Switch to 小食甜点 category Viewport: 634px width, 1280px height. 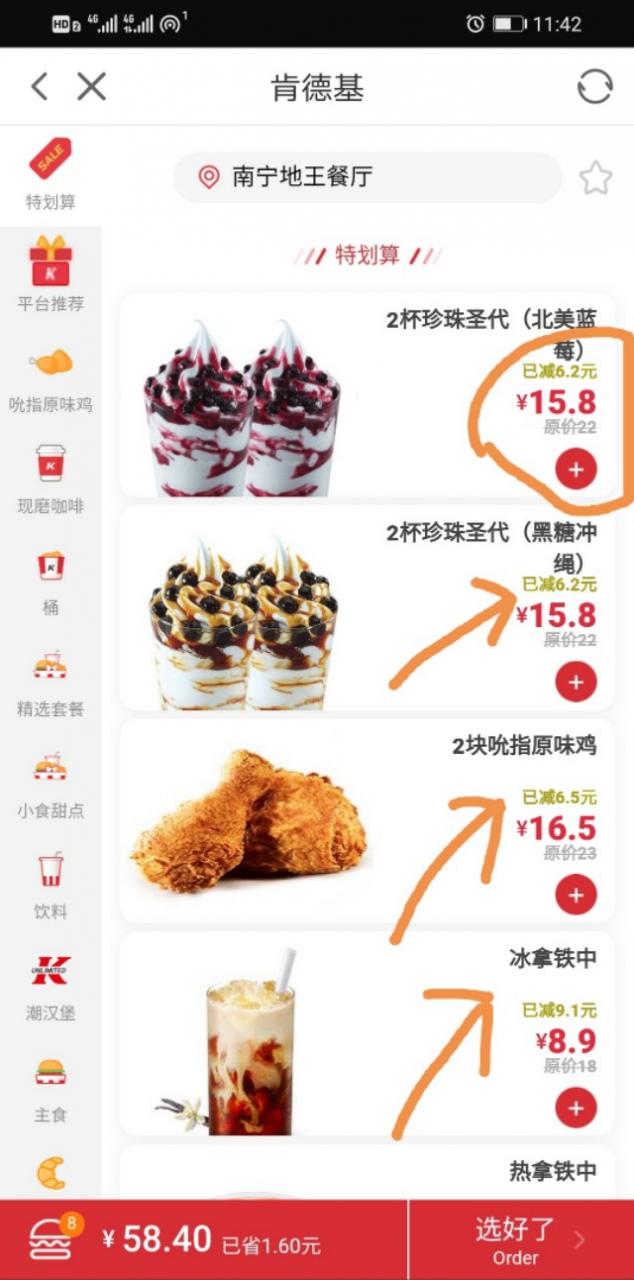[x=50, y=783]
